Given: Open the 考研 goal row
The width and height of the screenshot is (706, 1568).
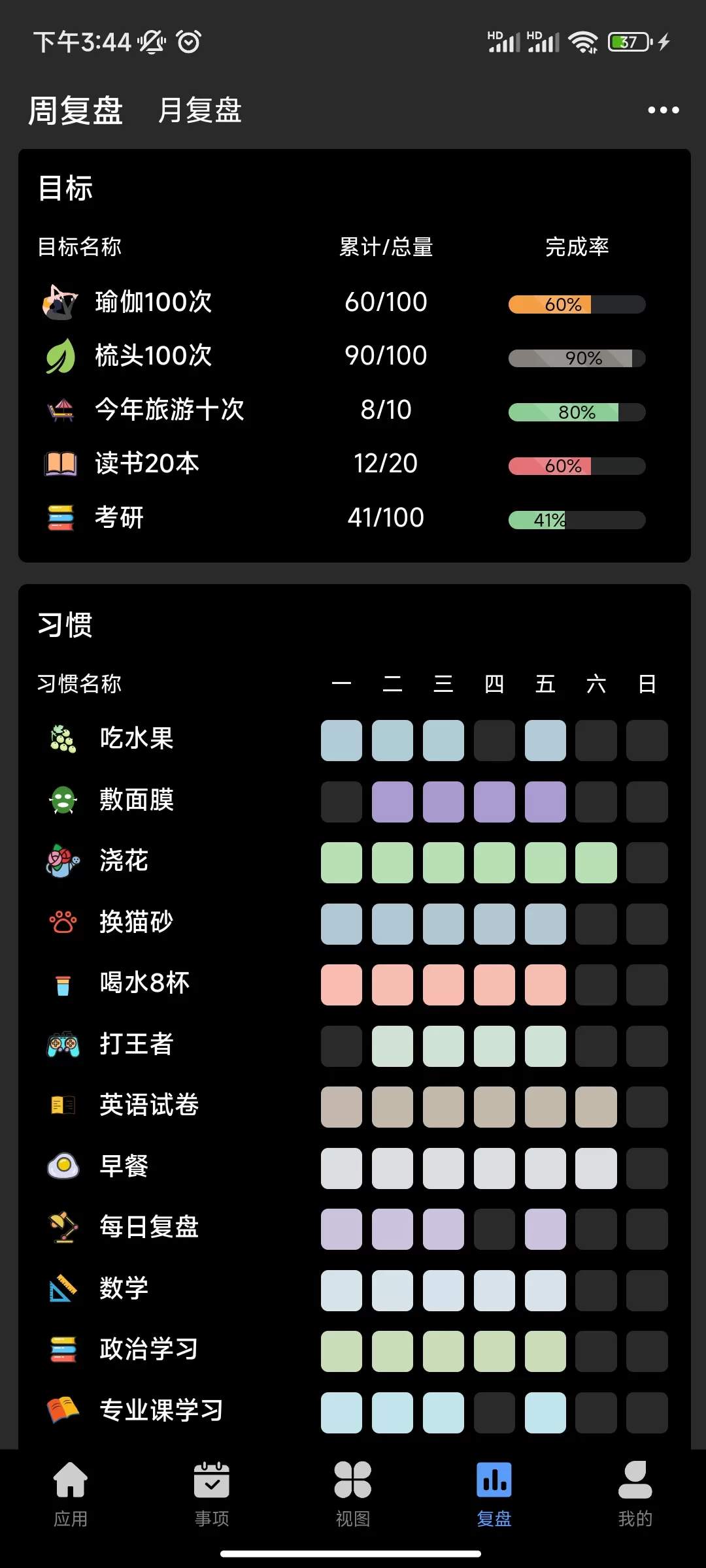Looking at the screenshot, I should tap(119, 518).
